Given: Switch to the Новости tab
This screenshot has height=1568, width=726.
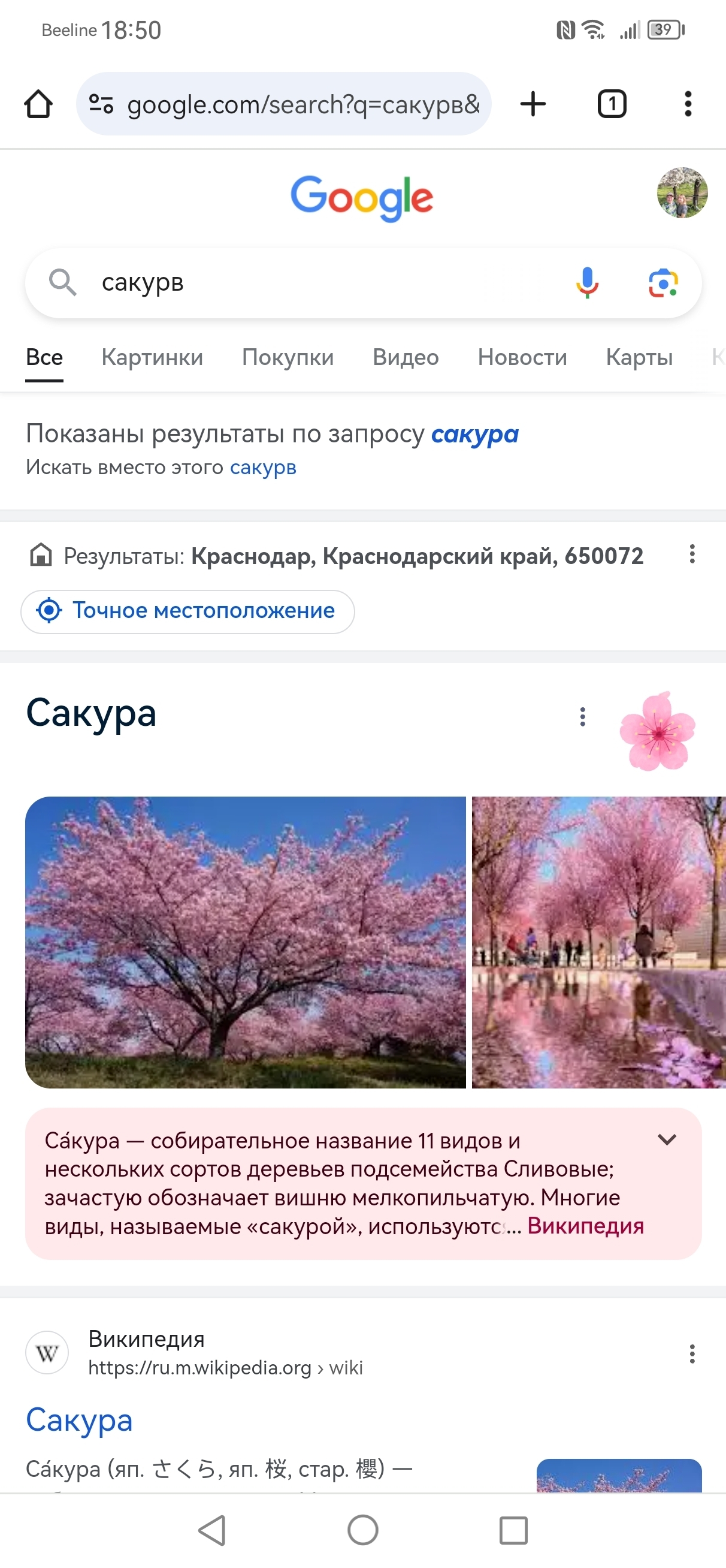Looking at the screenshot, I should tap(522, 357).
